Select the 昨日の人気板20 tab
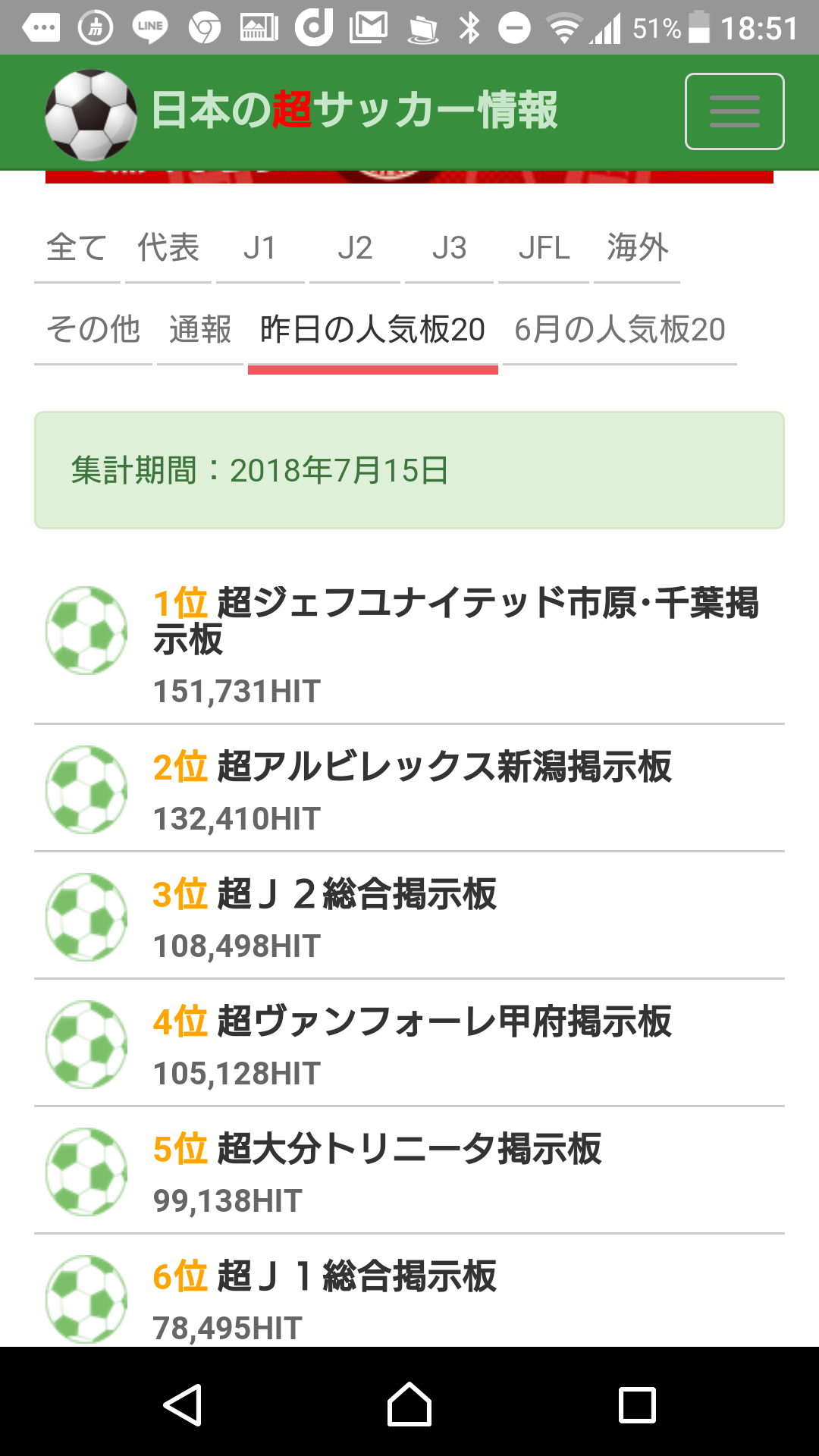This screenshot has width=819, height=1456. (372, 330)
